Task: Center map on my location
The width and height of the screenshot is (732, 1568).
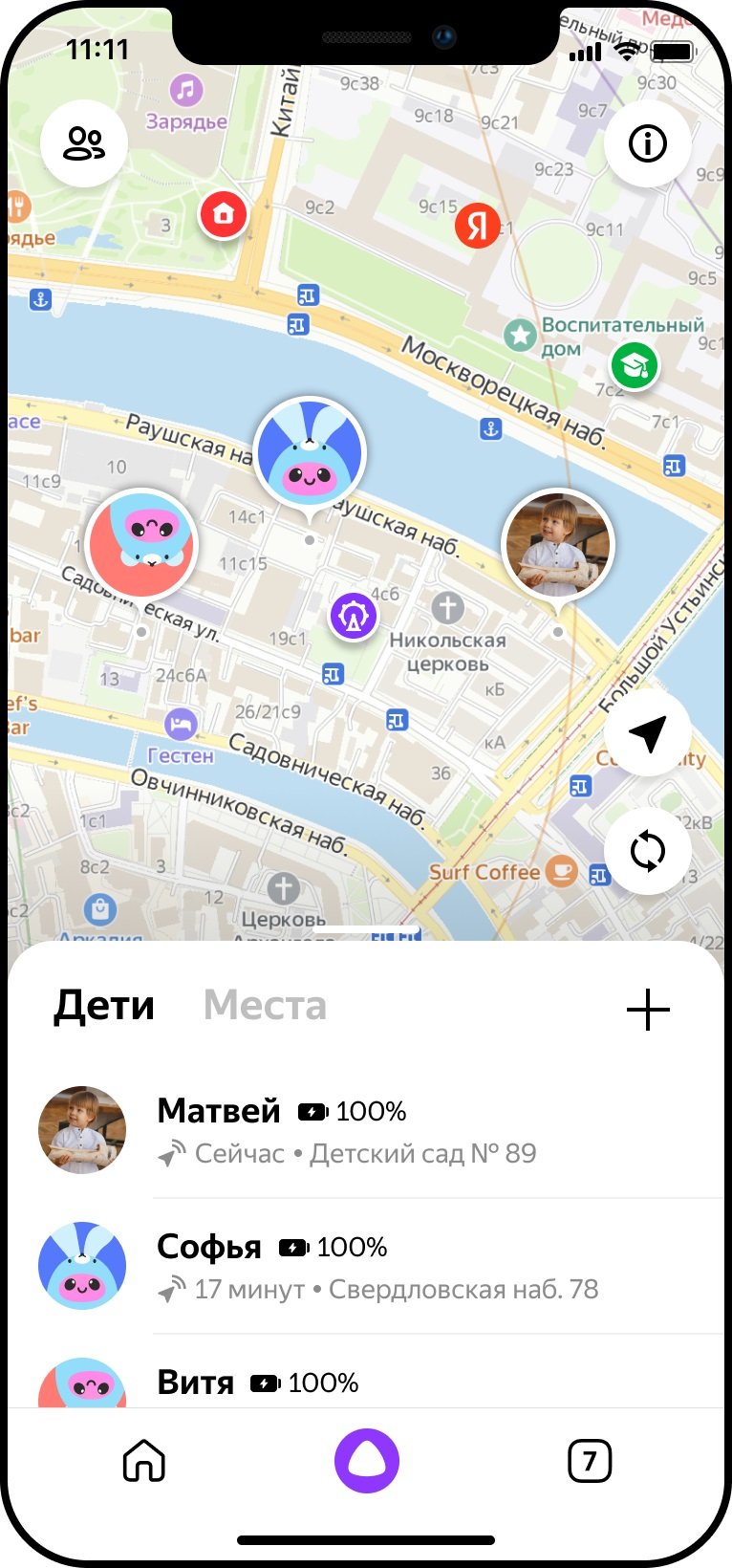Action: pyautogui.click(x=647, y=733)
